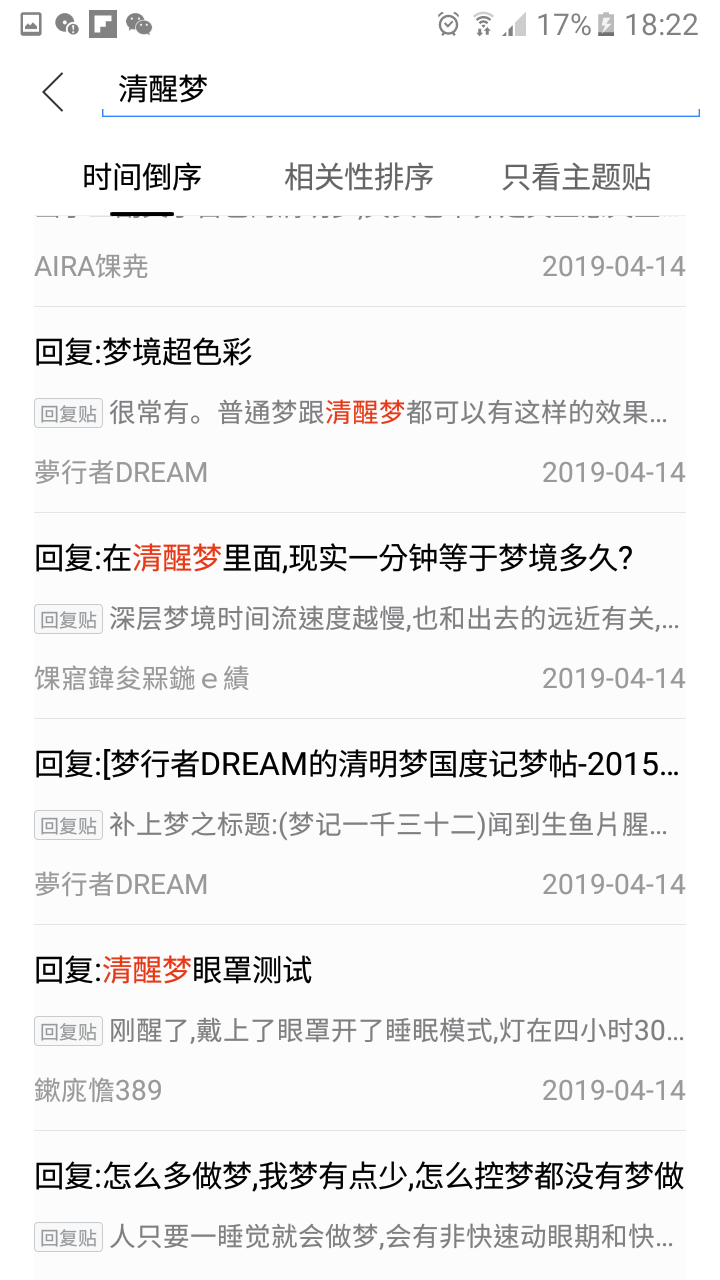
Task: Open the reply about 现实一分钟等于梦境多久
Action: pos(360,616)
